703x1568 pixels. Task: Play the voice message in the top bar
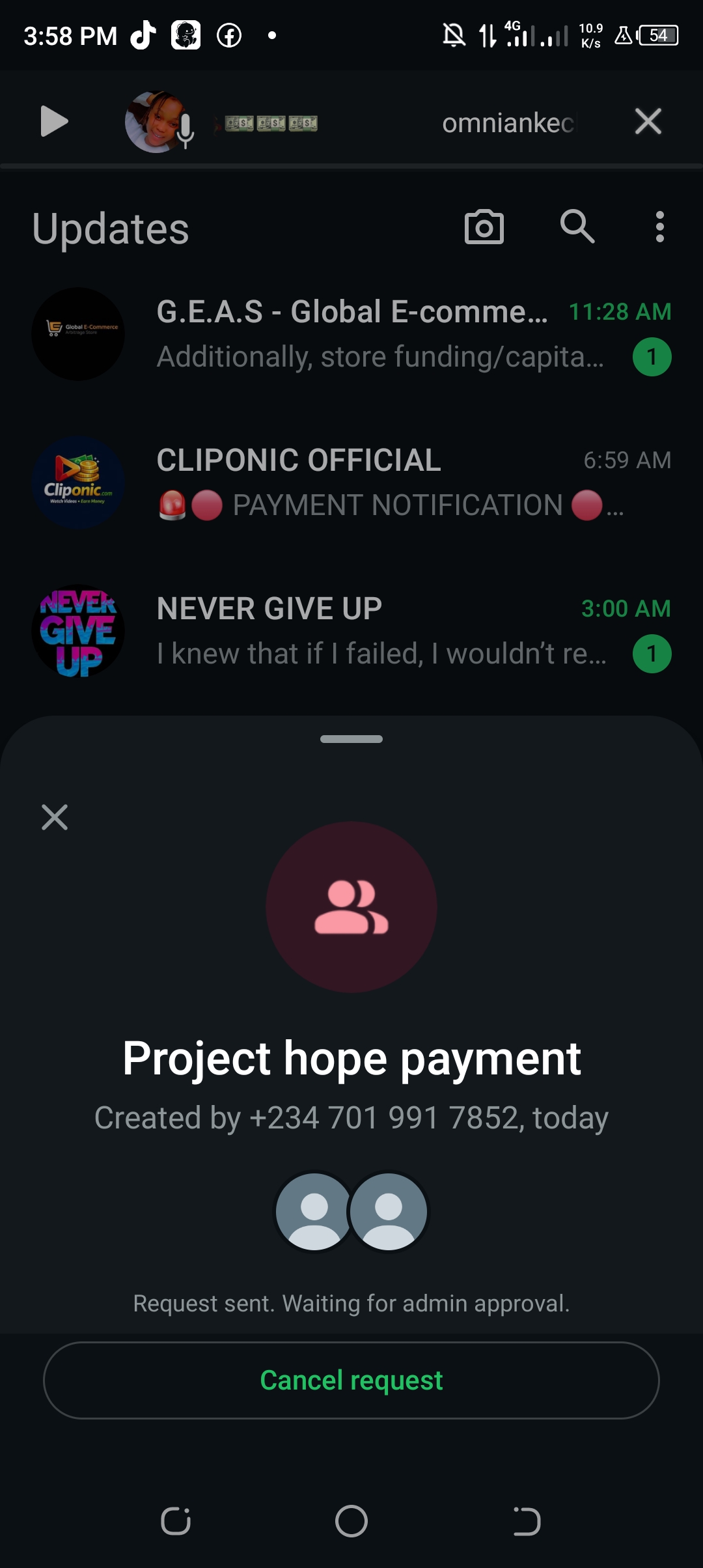click(x=53, y=122)
